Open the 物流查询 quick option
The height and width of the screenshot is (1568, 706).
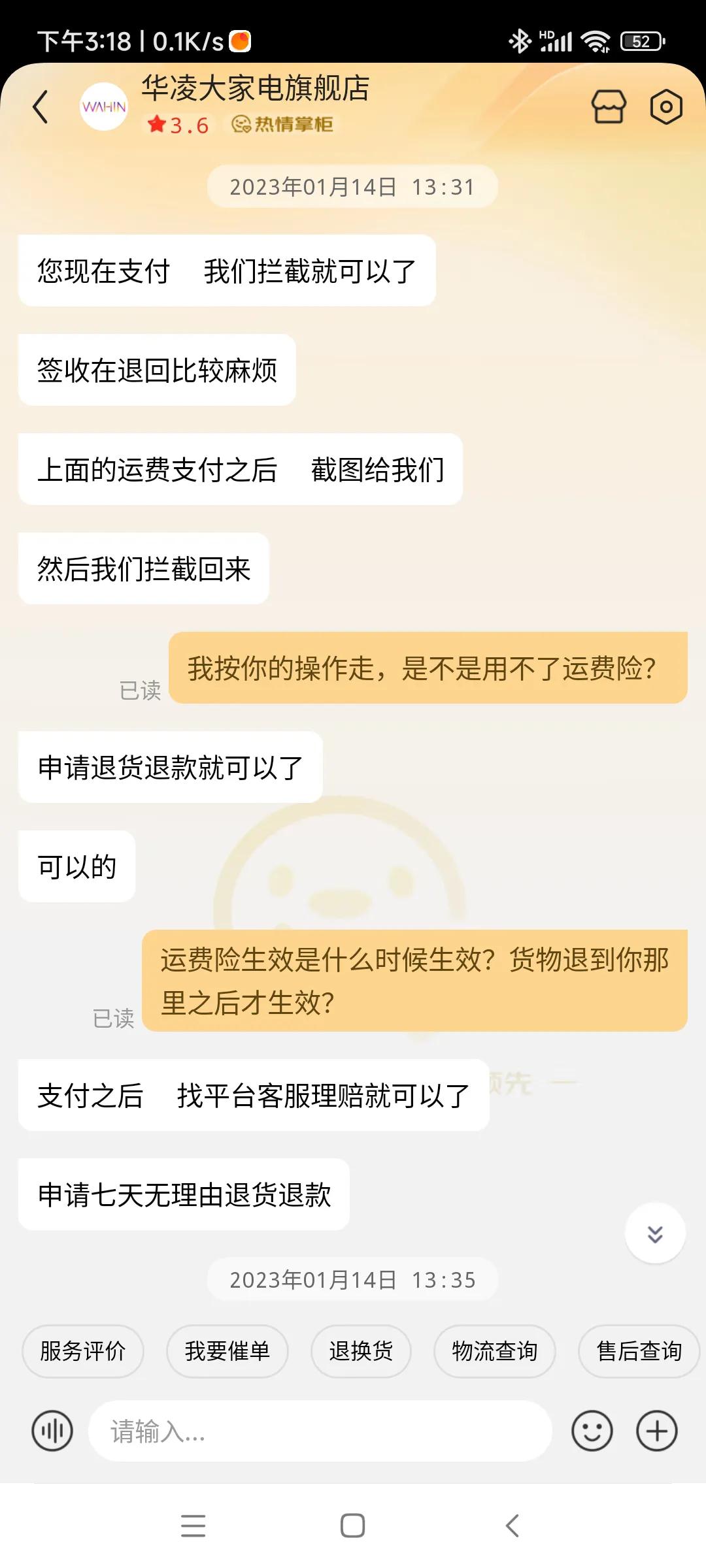click(x=496, y=1351)
